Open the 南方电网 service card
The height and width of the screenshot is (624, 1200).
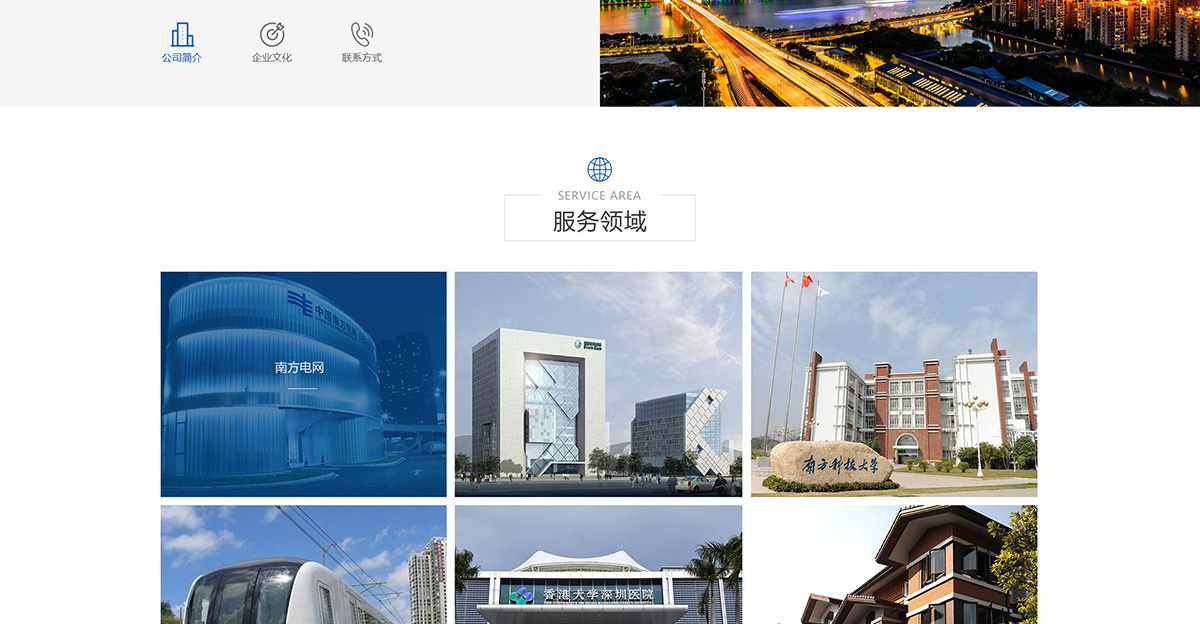coord(303,384)
